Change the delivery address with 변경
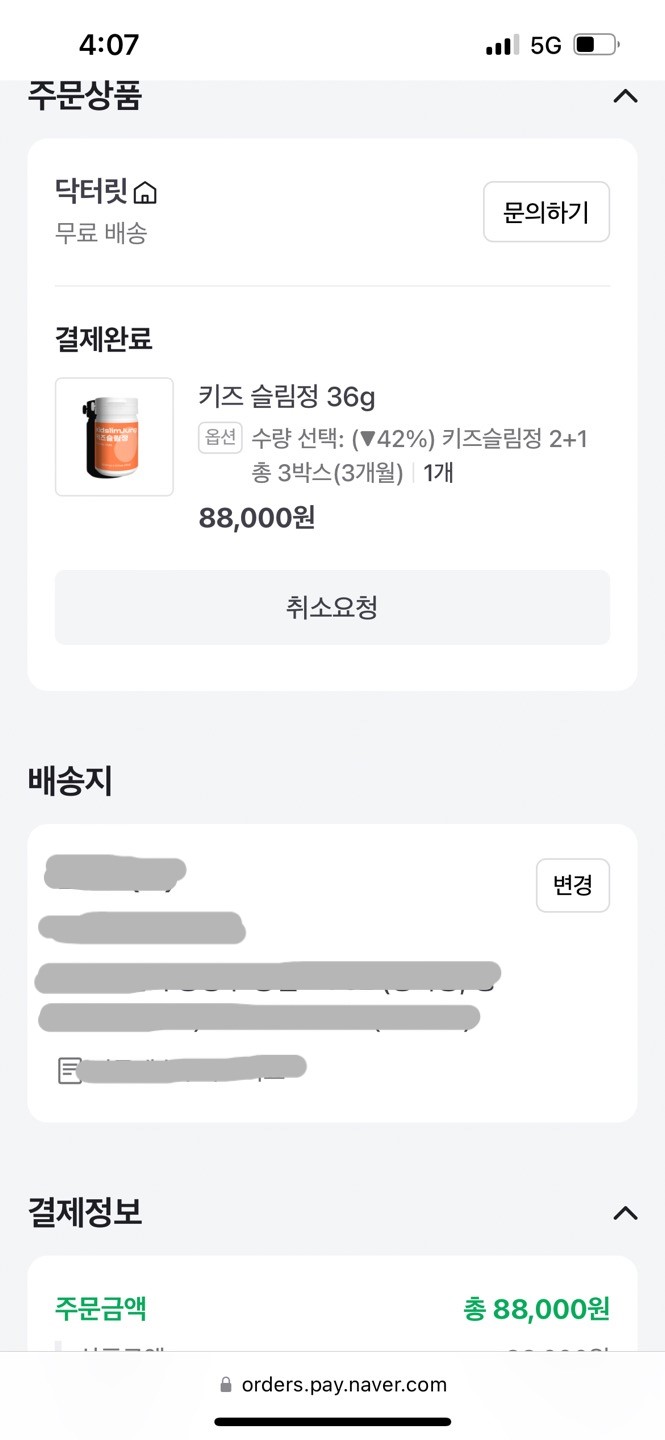The width and height of the screenshot is (665, 1440). 573,885
